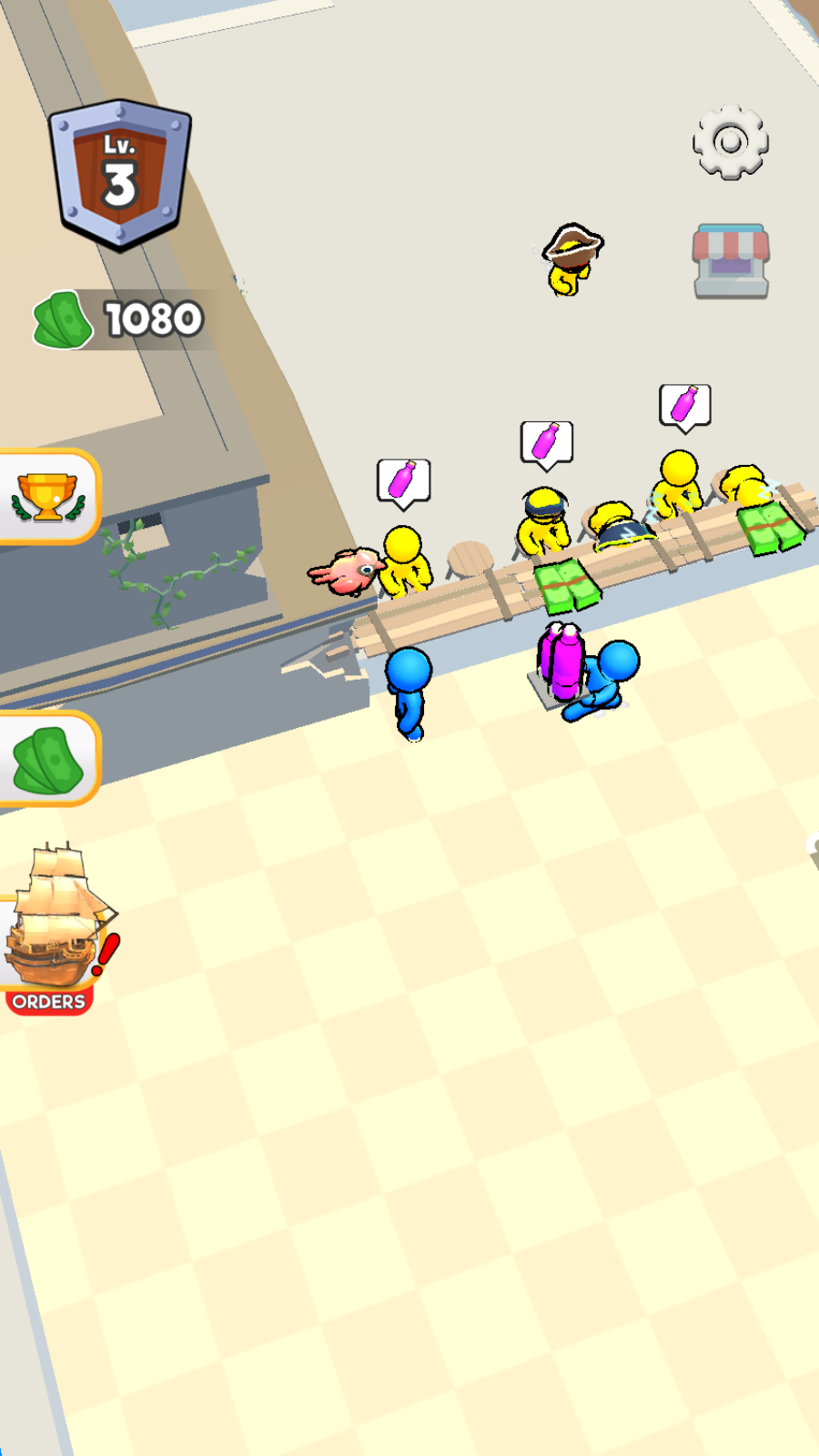Open the settings gear

(731, 142)
